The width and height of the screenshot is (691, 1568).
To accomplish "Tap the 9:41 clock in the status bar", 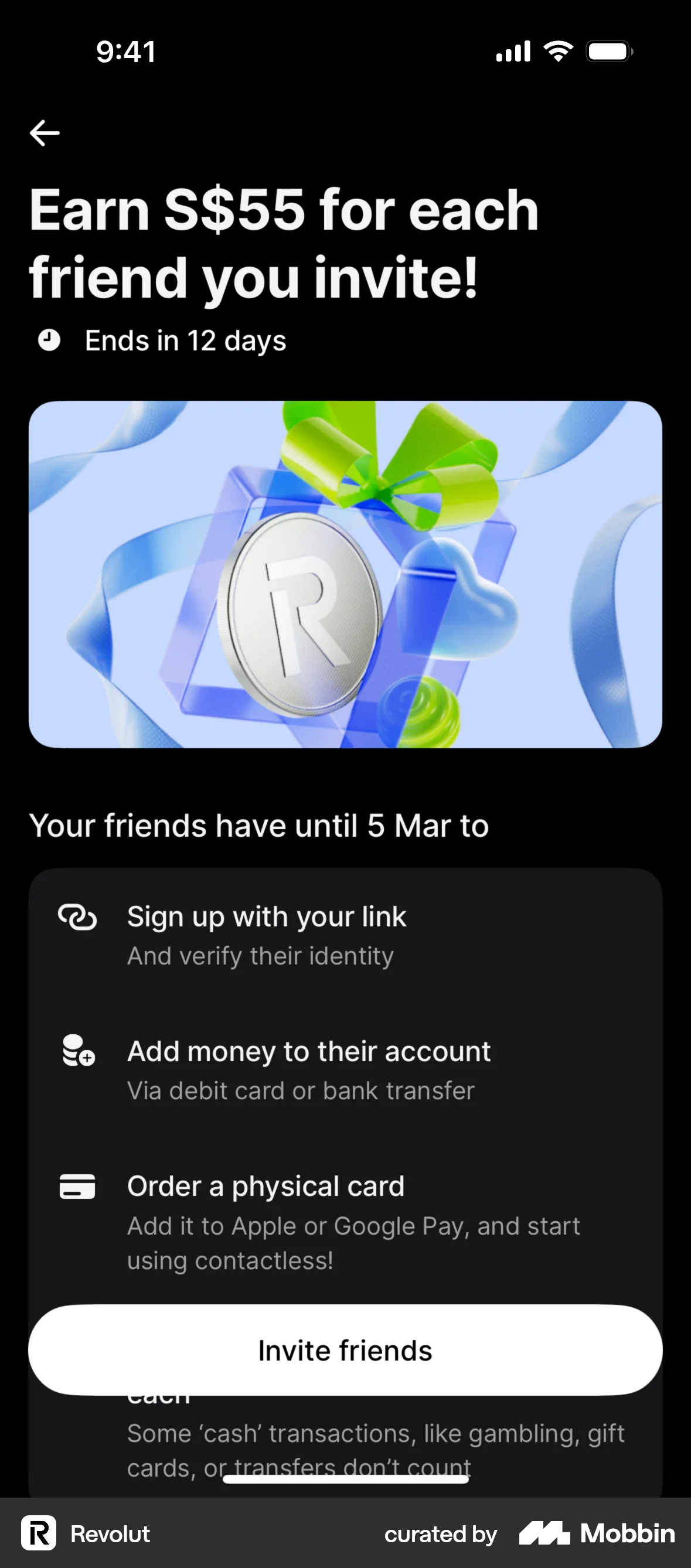I will [125, 51].
